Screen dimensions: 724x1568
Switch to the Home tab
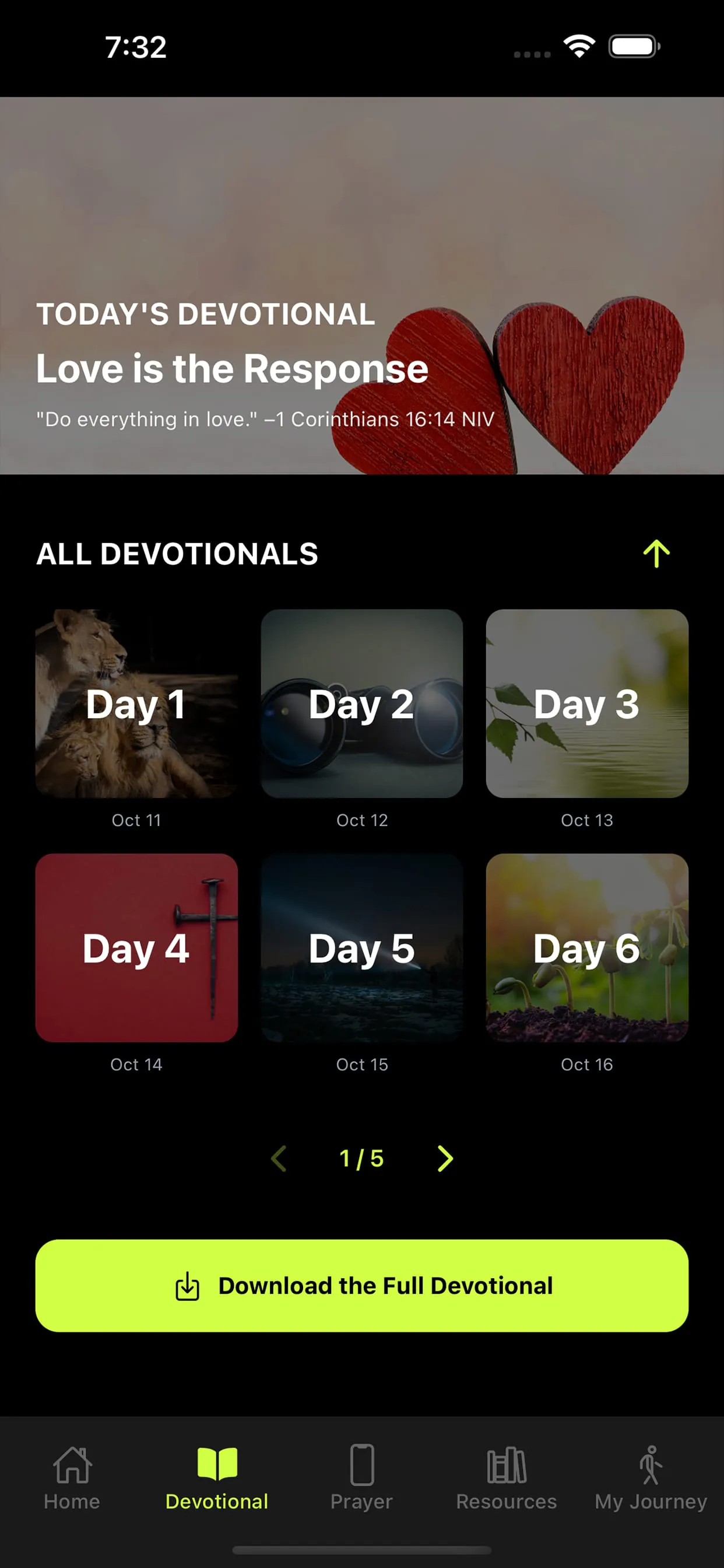click(x=72, y=1478)
